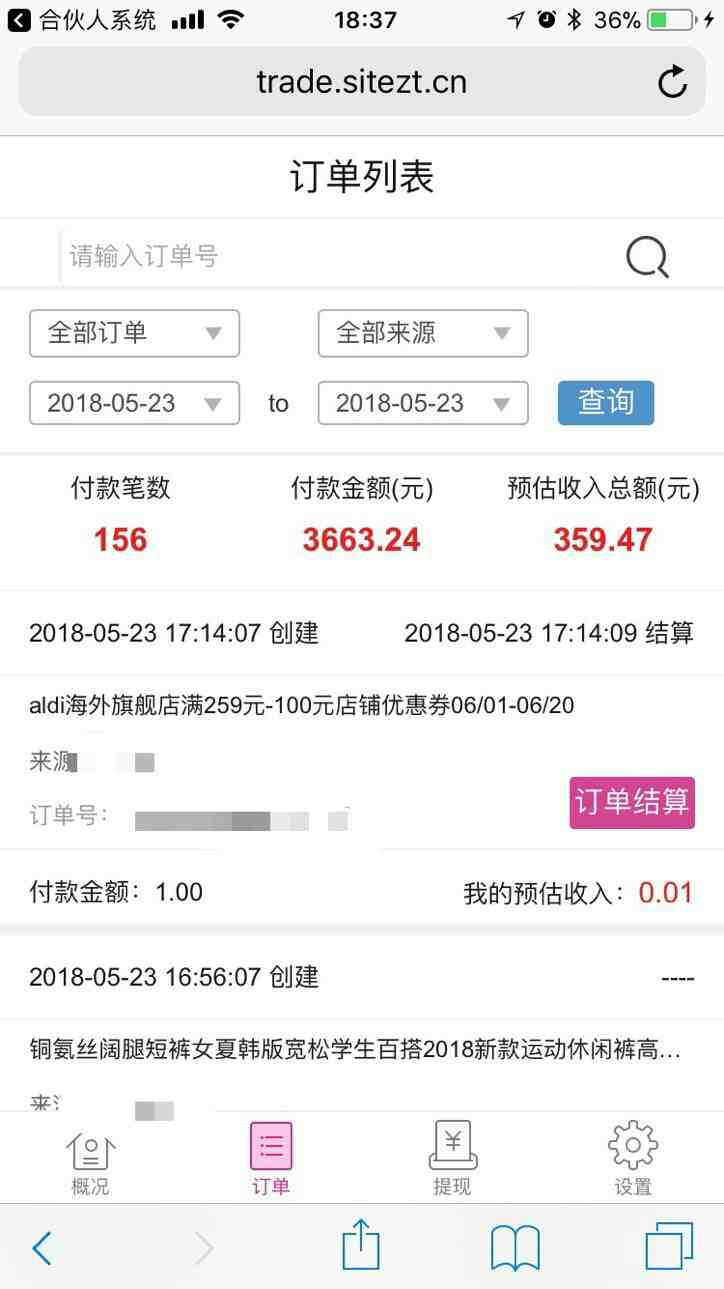Reload the page in Safari
This screenshot has height=1289, width=724.
(x=673, y=82)
